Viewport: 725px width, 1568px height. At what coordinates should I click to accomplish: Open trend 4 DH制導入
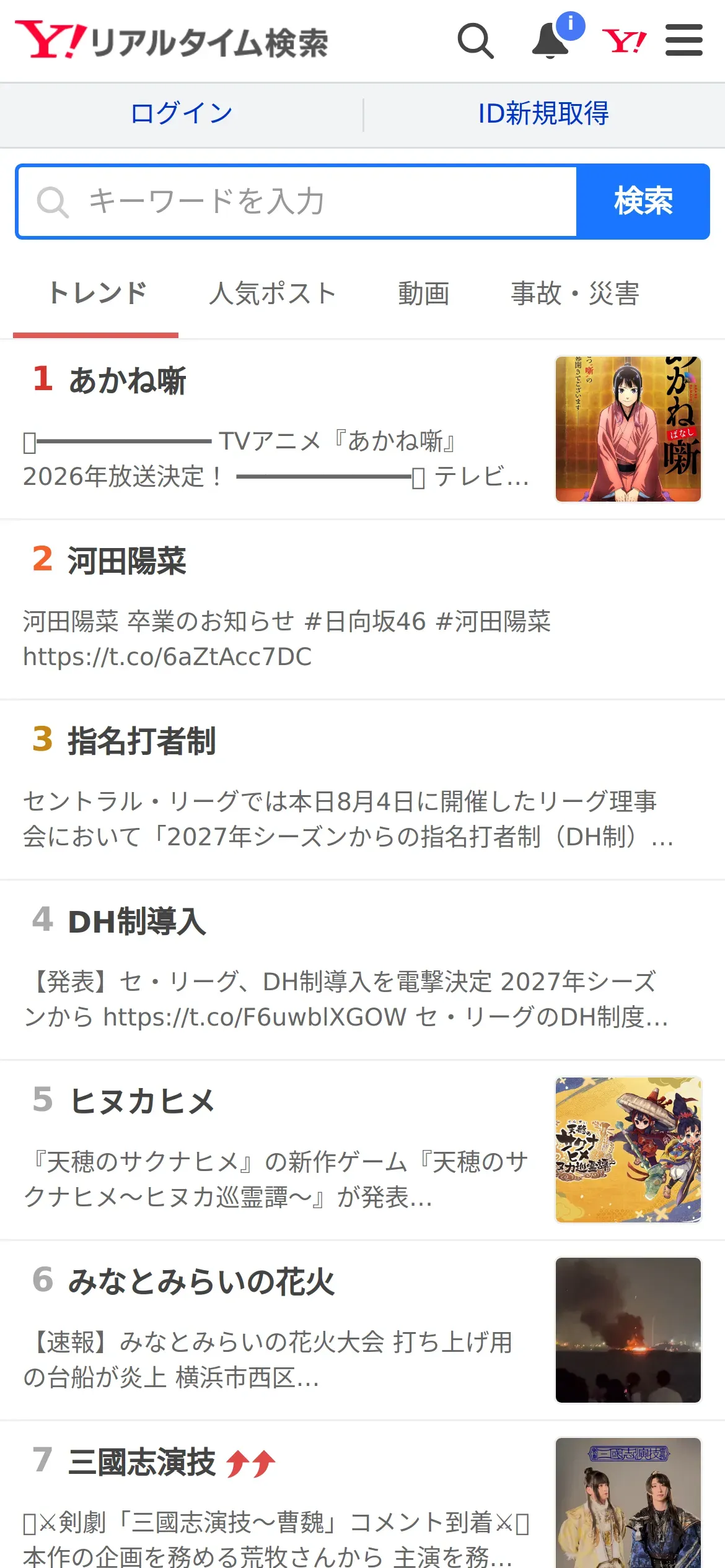point(362,970)
